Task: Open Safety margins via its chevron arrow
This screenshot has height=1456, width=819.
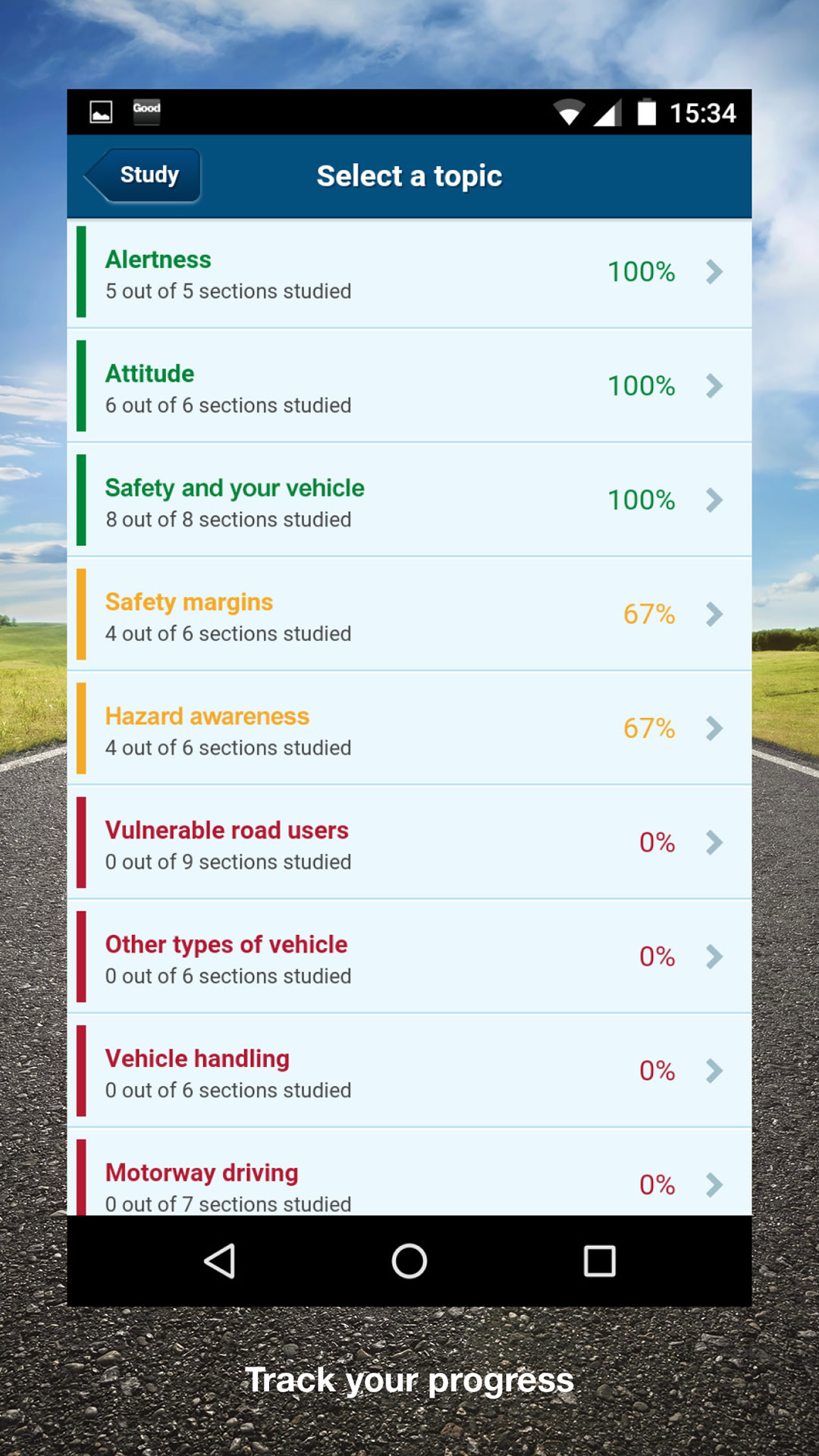Action: click(714, 615)
